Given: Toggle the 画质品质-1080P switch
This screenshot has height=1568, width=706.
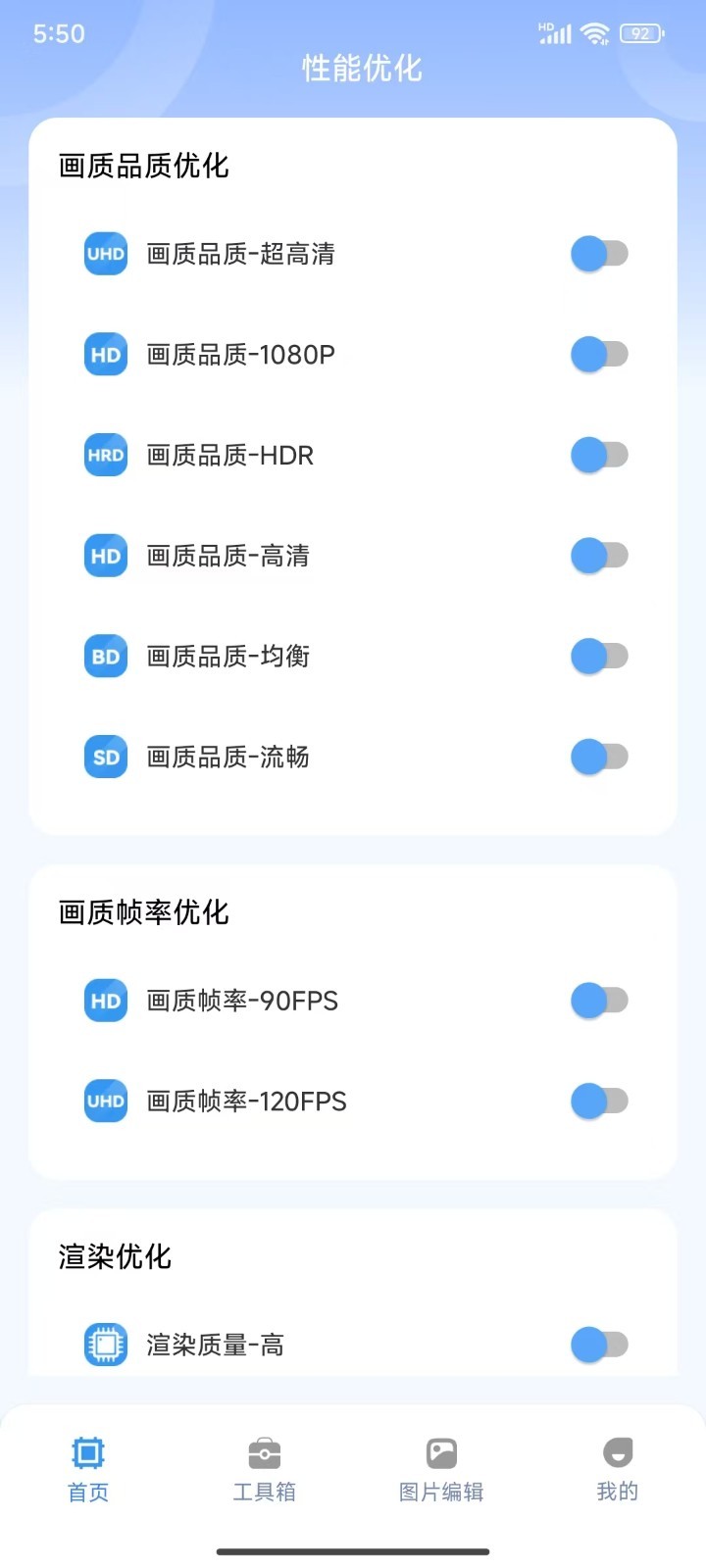Looking at the screenshot, I should [x=599, y=354].
